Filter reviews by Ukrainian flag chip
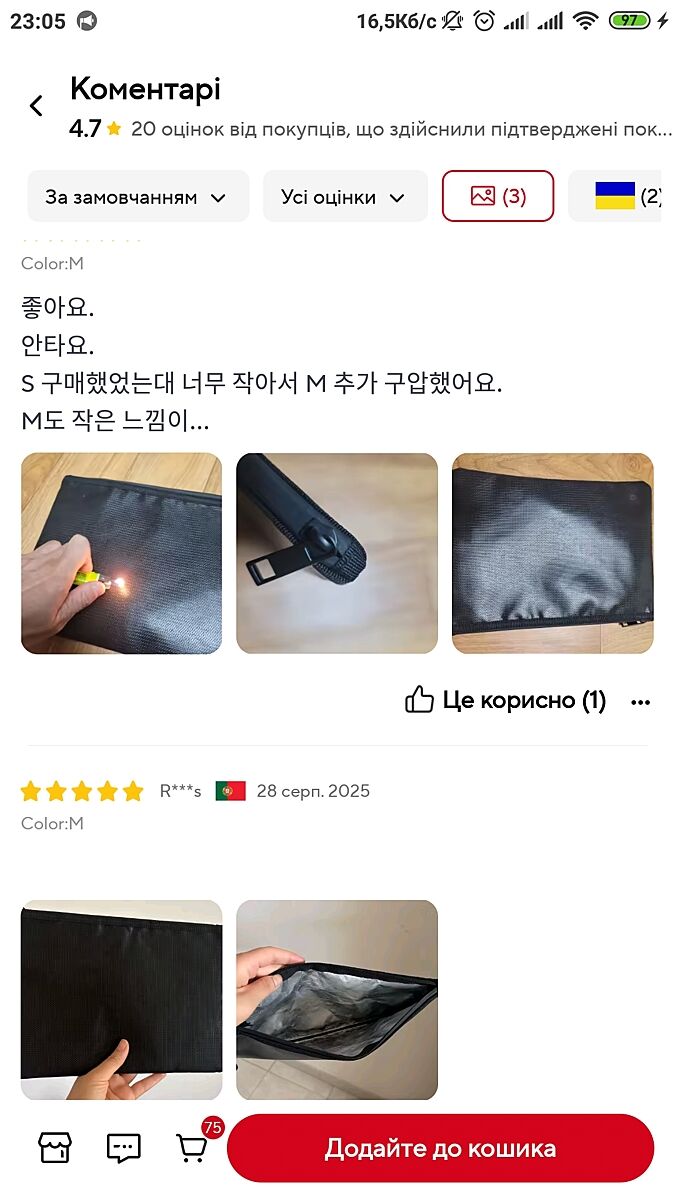 [620, 197]
